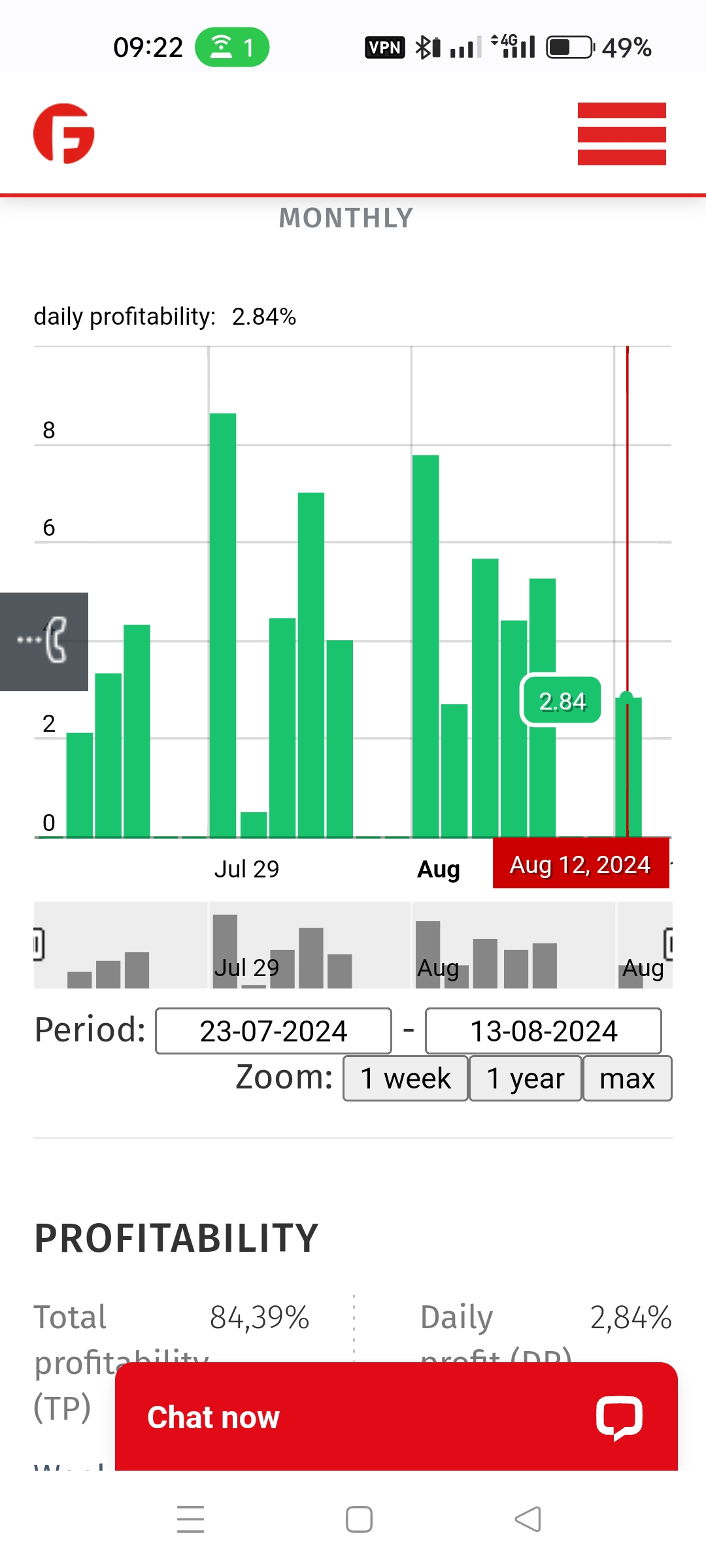Image resolution: width=706 pixels, height=1568 pixels.
Task: Grab the left handle of the range selector
Action: pos(39,945)
